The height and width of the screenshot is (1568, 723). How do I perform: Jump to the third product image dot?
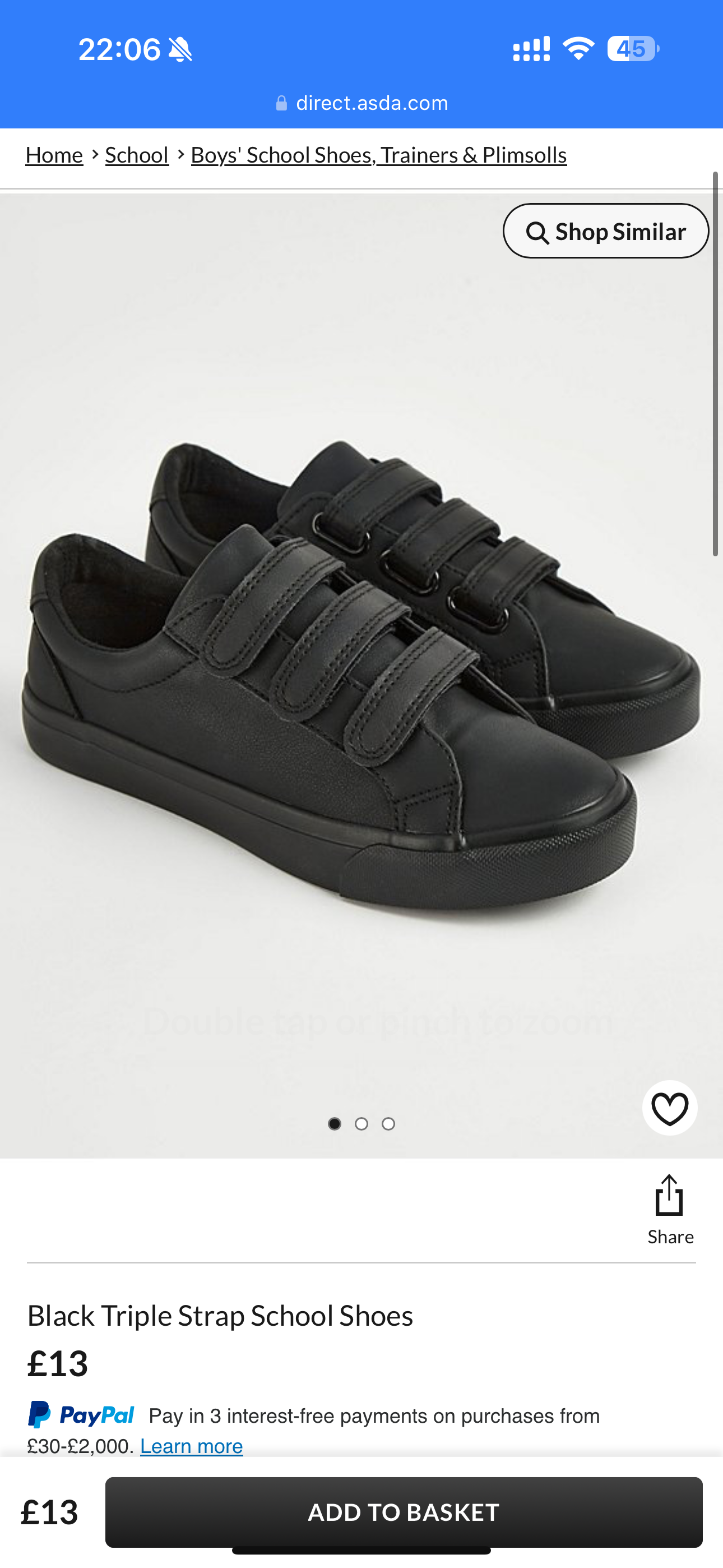(388, 1124)
